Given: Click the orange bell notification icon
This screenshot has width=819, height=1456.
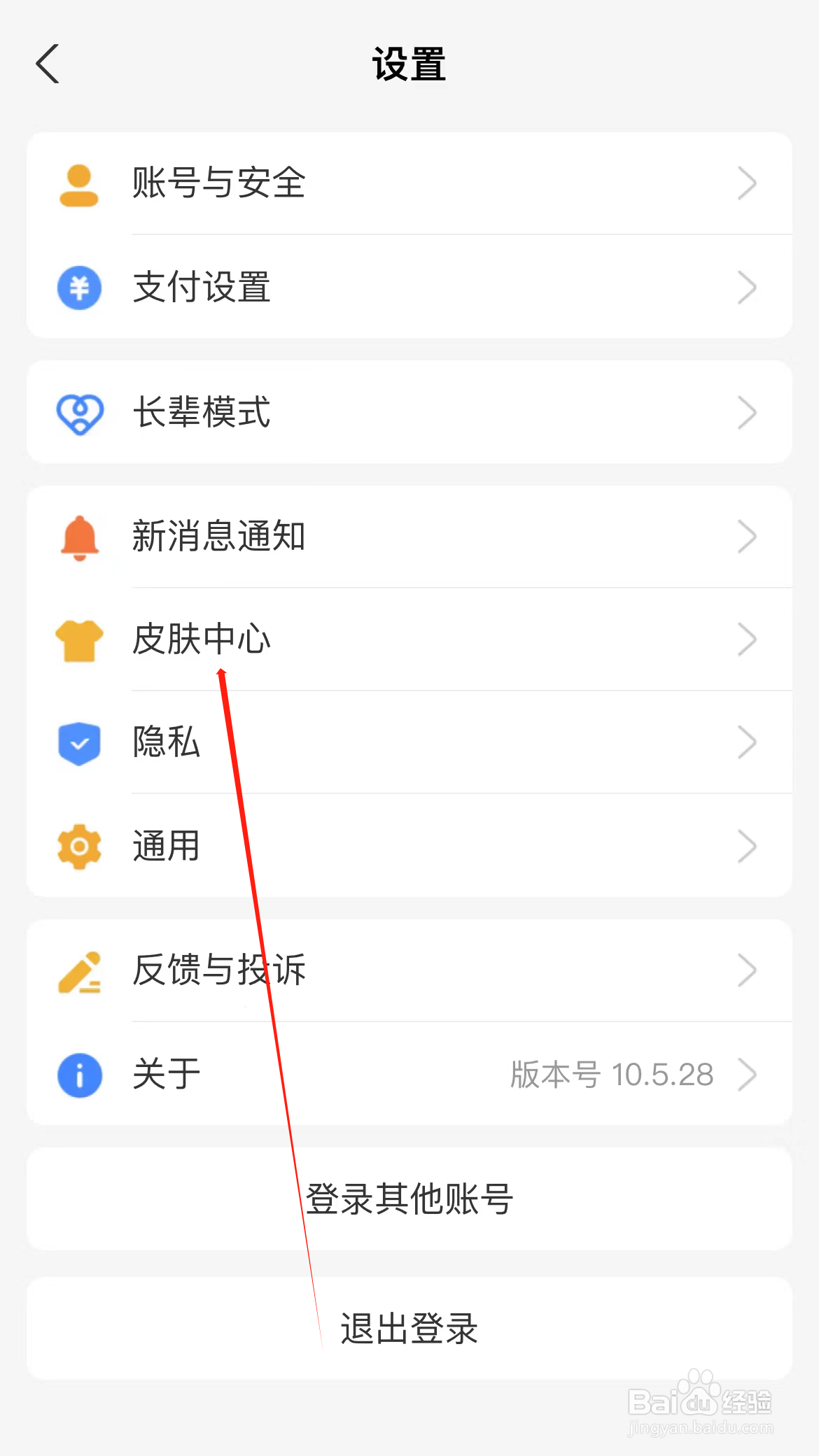Looking at the screenshot, I should (79, 536).
